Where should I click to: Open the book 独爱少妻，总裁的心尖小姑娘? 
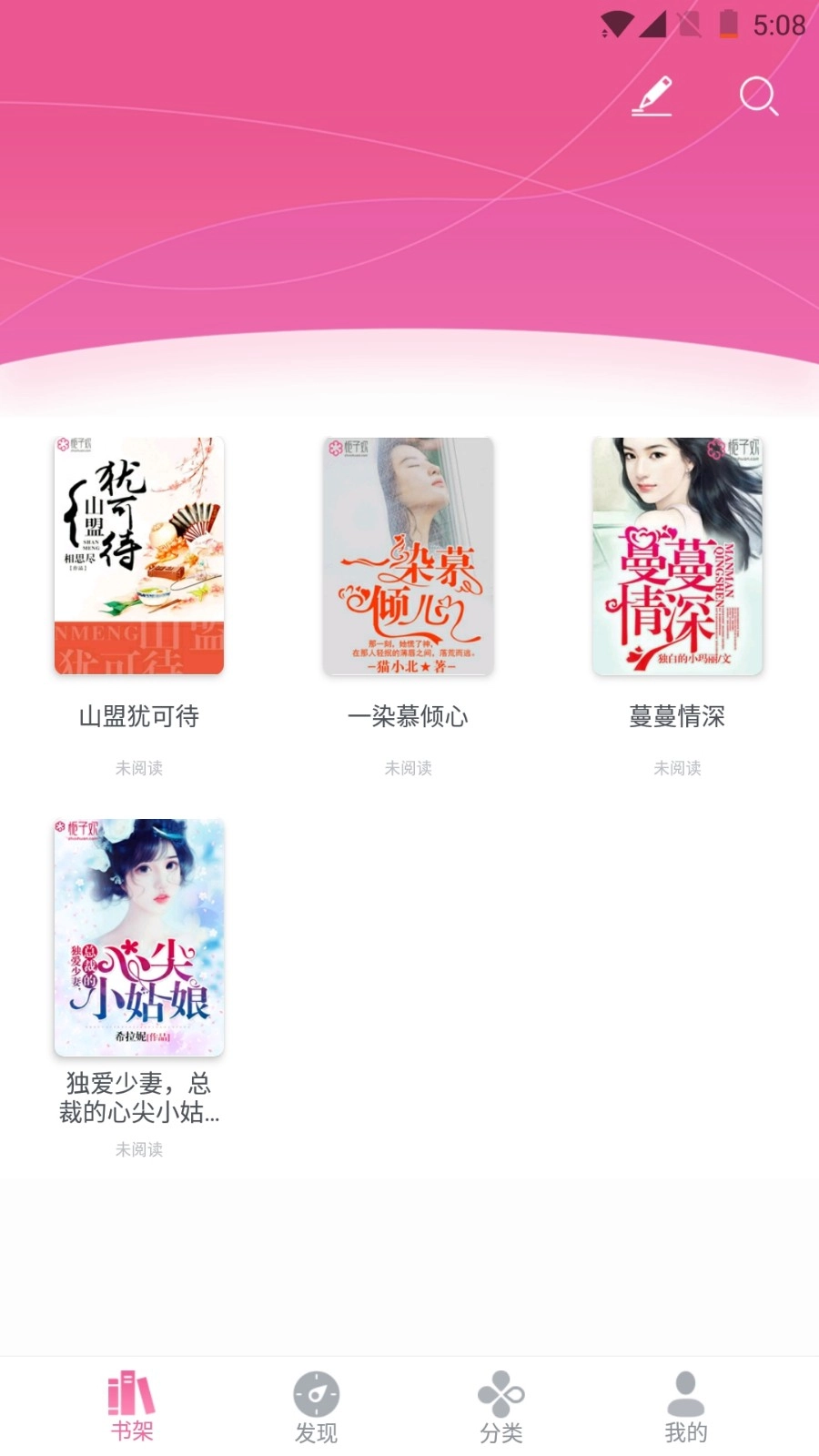click(139, 937)
